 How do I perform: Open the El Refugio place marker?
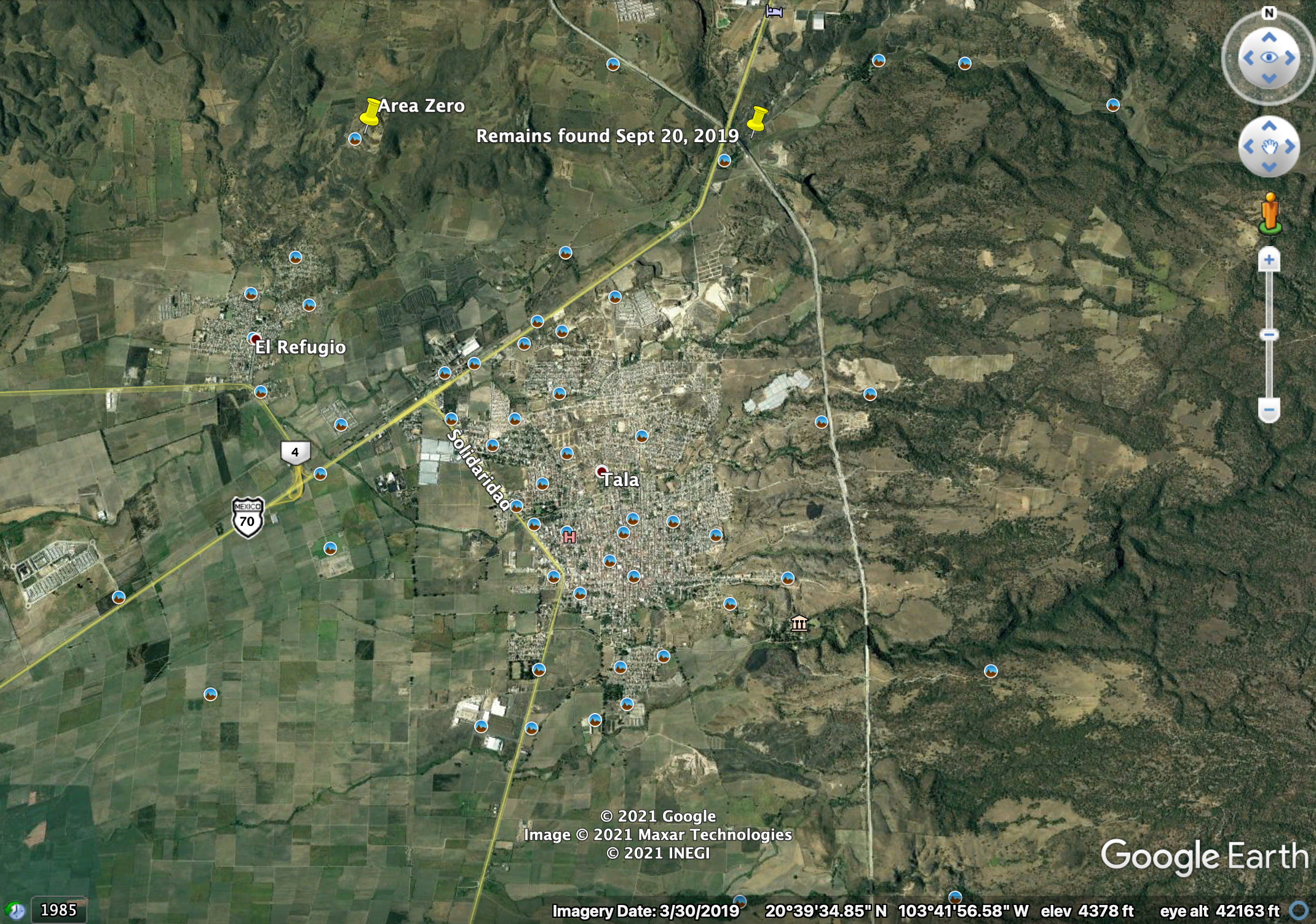(x=255, y=338)
